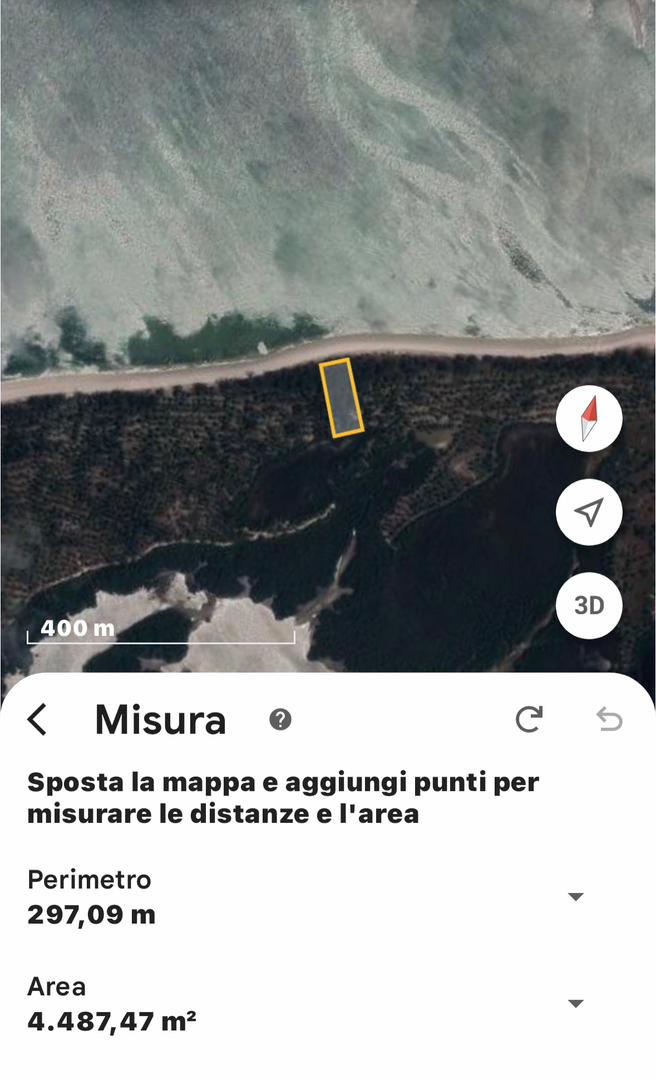This screenshot has width=656, height=1080.
Task: Switch the map to 3D view
Action: (589, 605)
